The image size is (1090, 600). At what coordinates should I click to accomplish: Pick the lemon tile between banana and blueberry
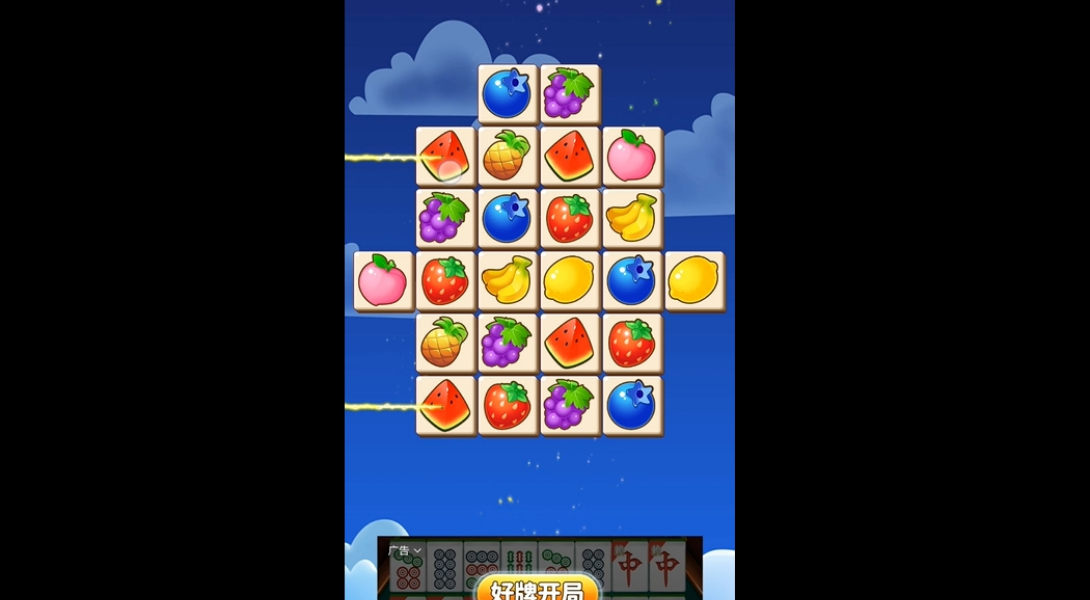(569, 280)
